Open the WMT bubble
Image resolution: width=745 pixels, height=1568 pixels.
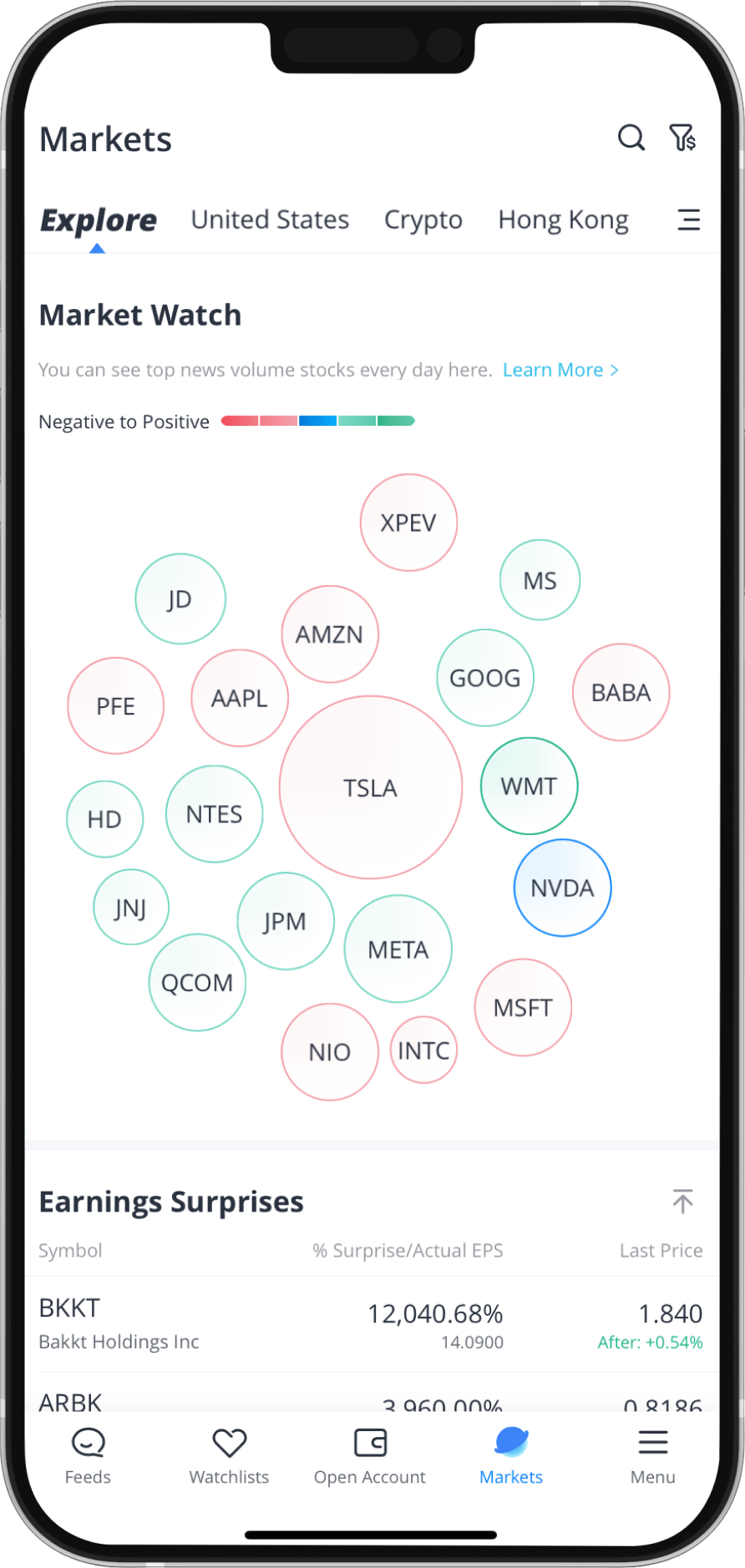(529, 786)
